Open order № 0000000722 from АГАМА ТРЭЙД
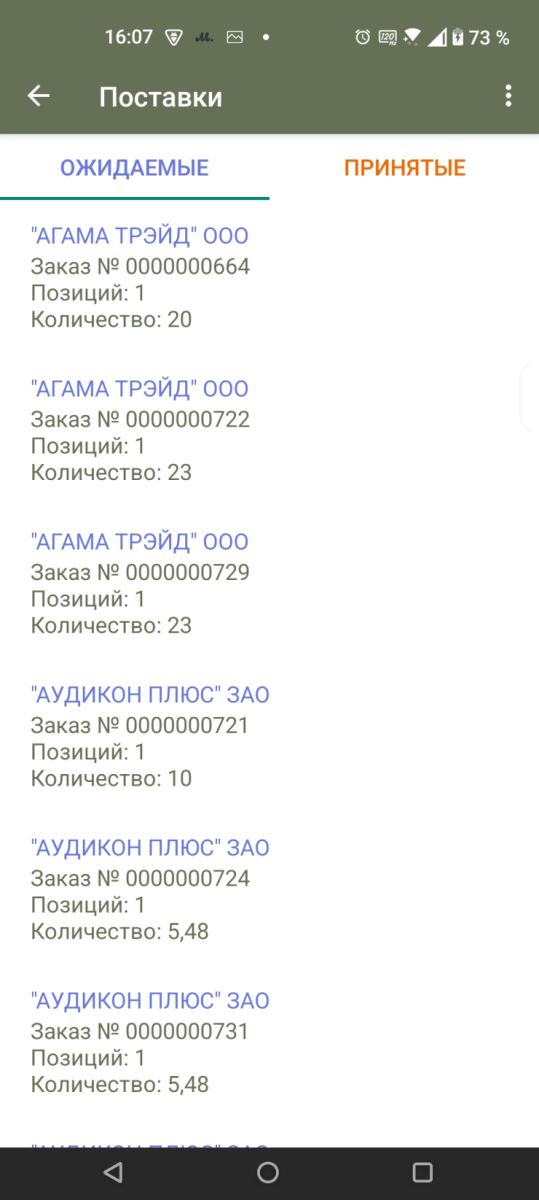The height and width of the screenshot is (1200, 539). 269,431
